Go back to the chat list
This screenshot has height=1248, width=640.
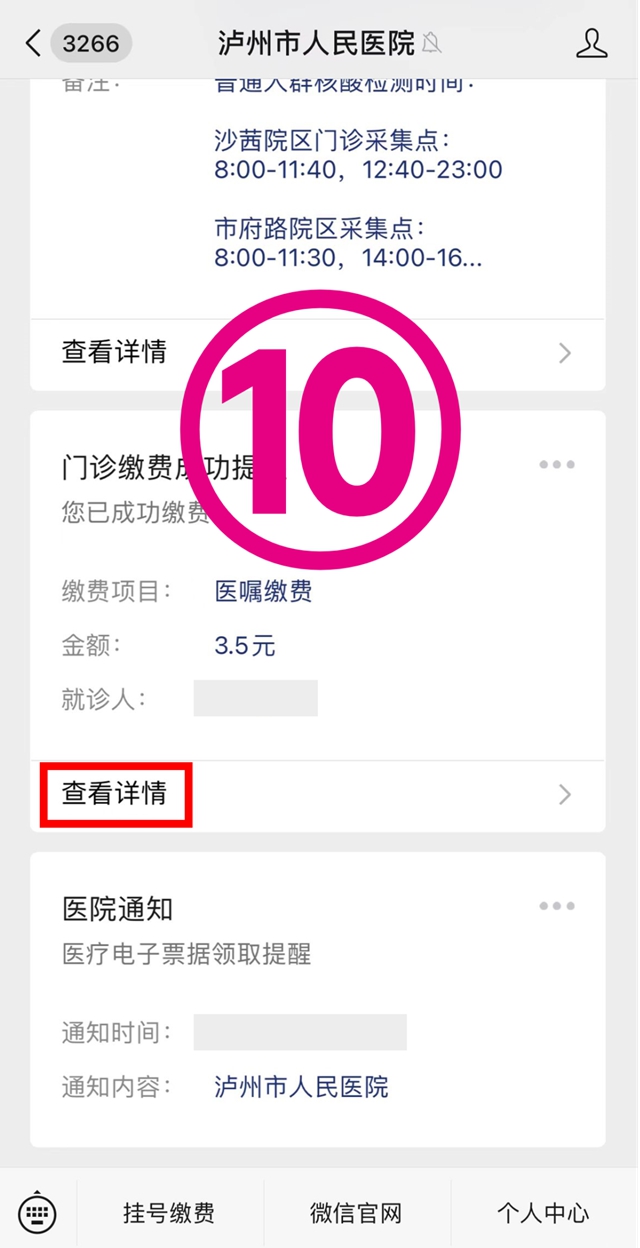click(34, 43)
